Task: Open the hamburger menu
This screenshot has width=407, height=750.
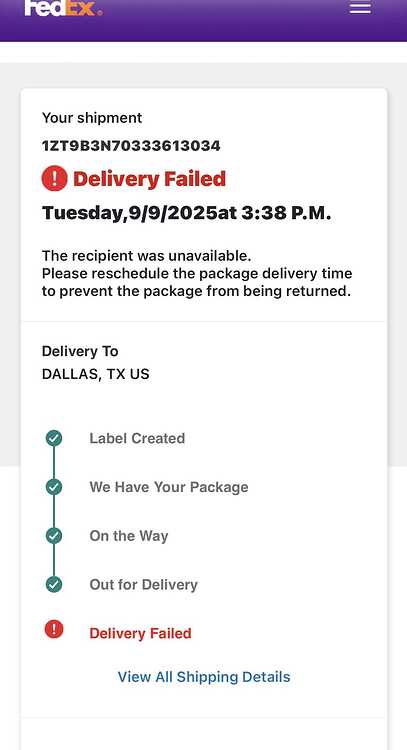Action: pos(360,7)
